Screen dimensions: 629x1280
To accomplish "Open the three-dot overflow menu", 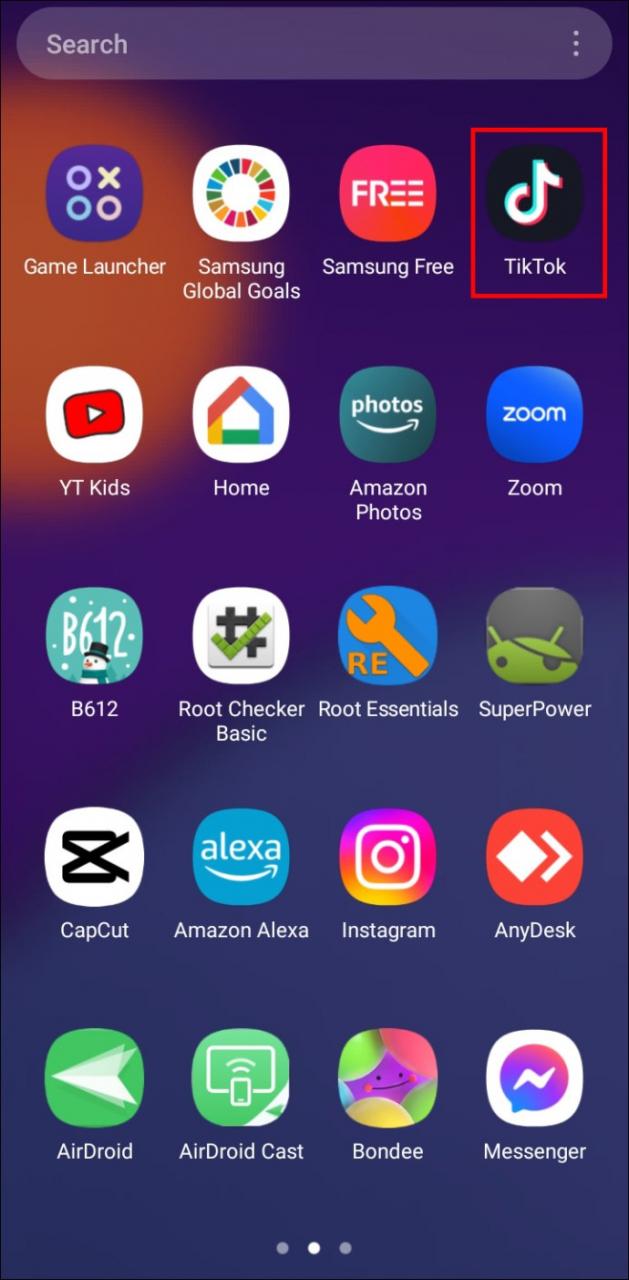I will pyautogui.click(x=575, y=44).
